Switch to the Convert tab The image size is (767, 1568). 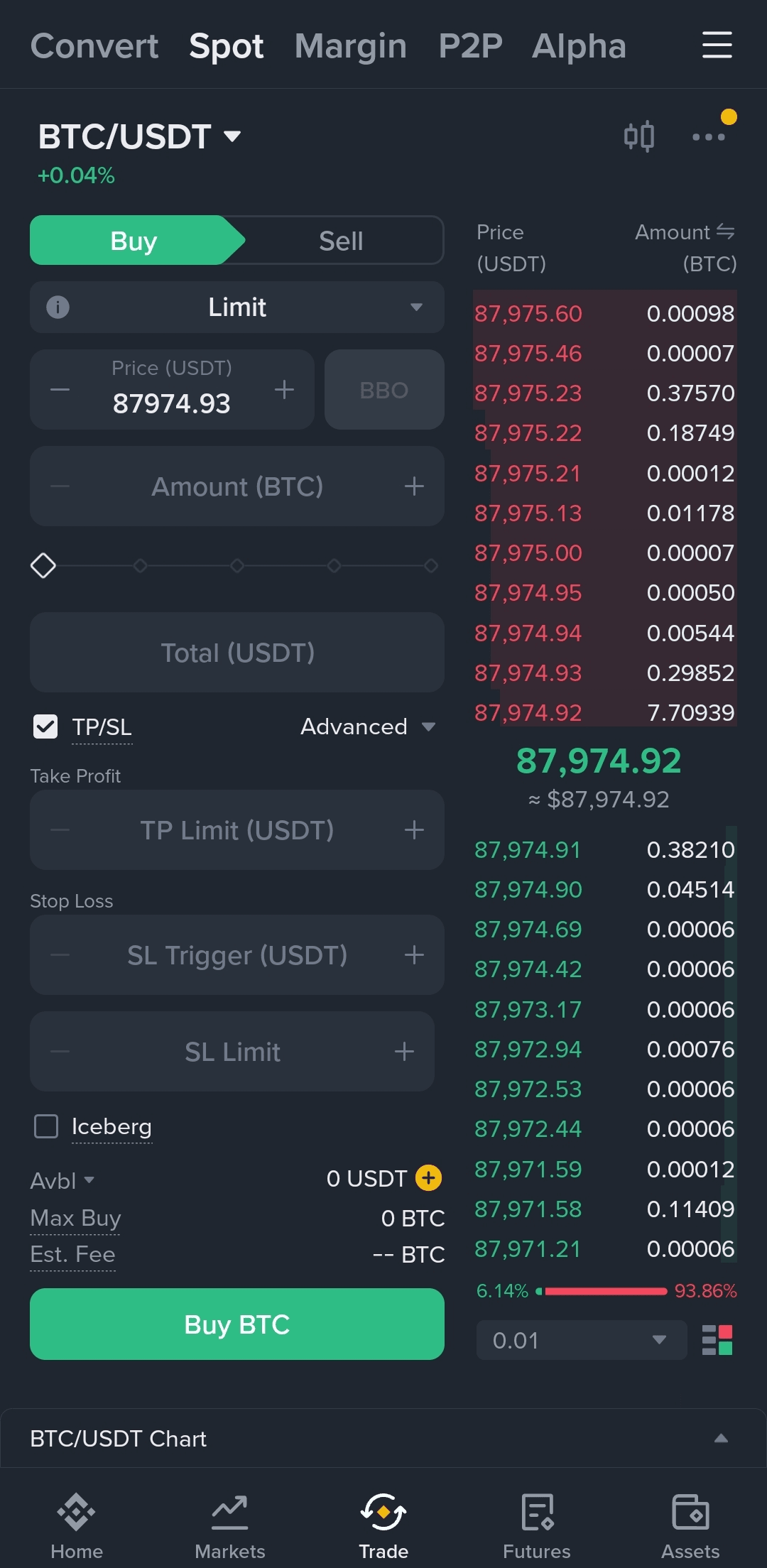94,46
